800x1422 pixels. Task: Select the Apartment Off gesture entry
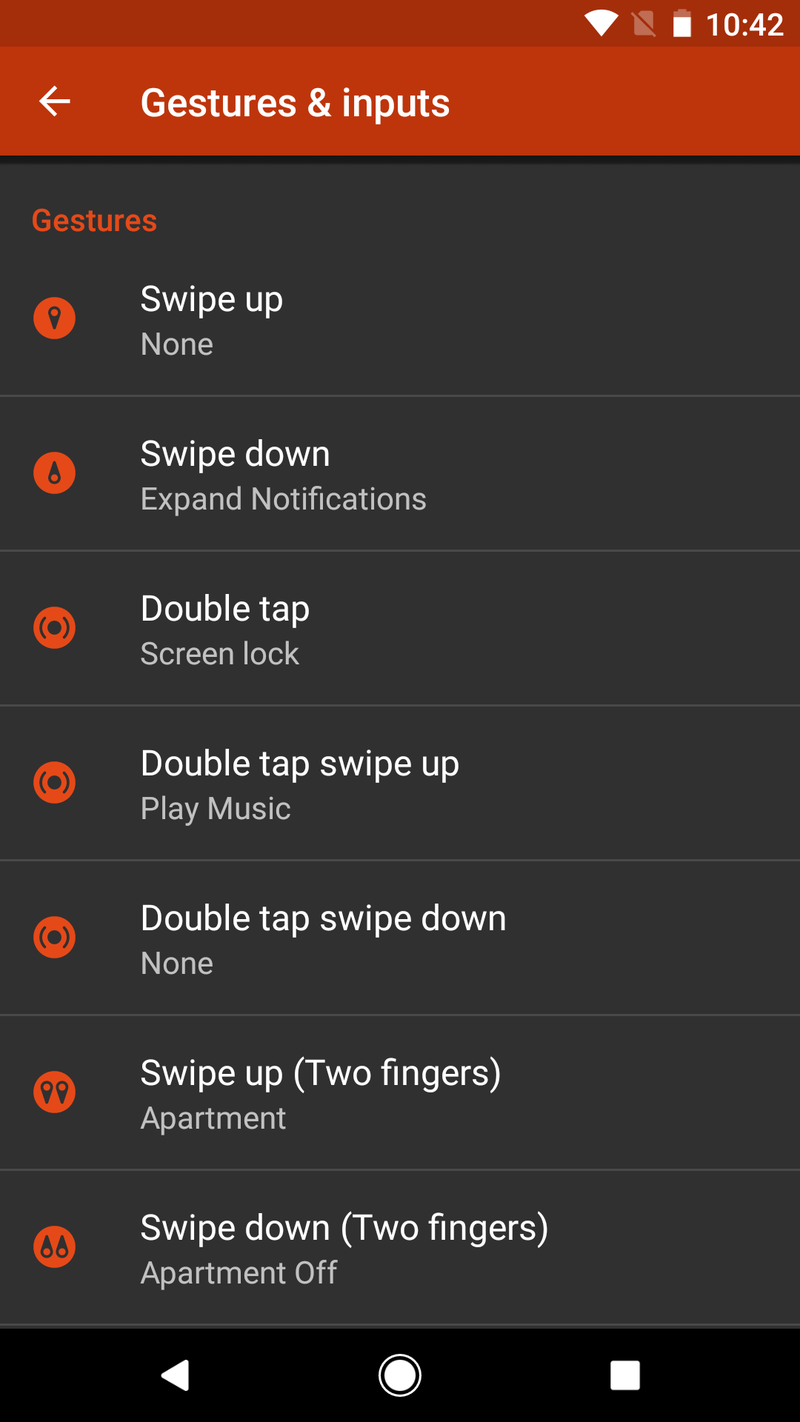[400, 1247]
